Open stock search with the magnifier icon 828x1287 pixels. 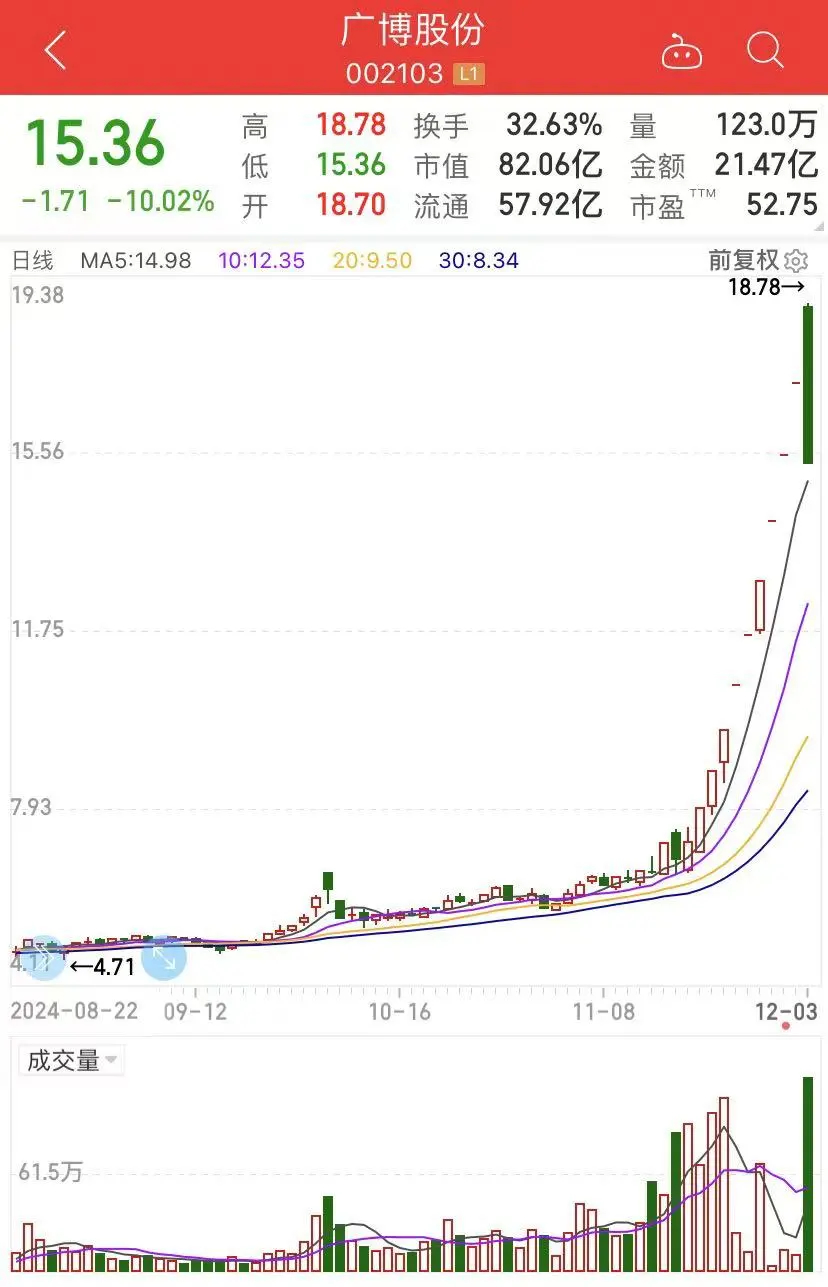765,49
